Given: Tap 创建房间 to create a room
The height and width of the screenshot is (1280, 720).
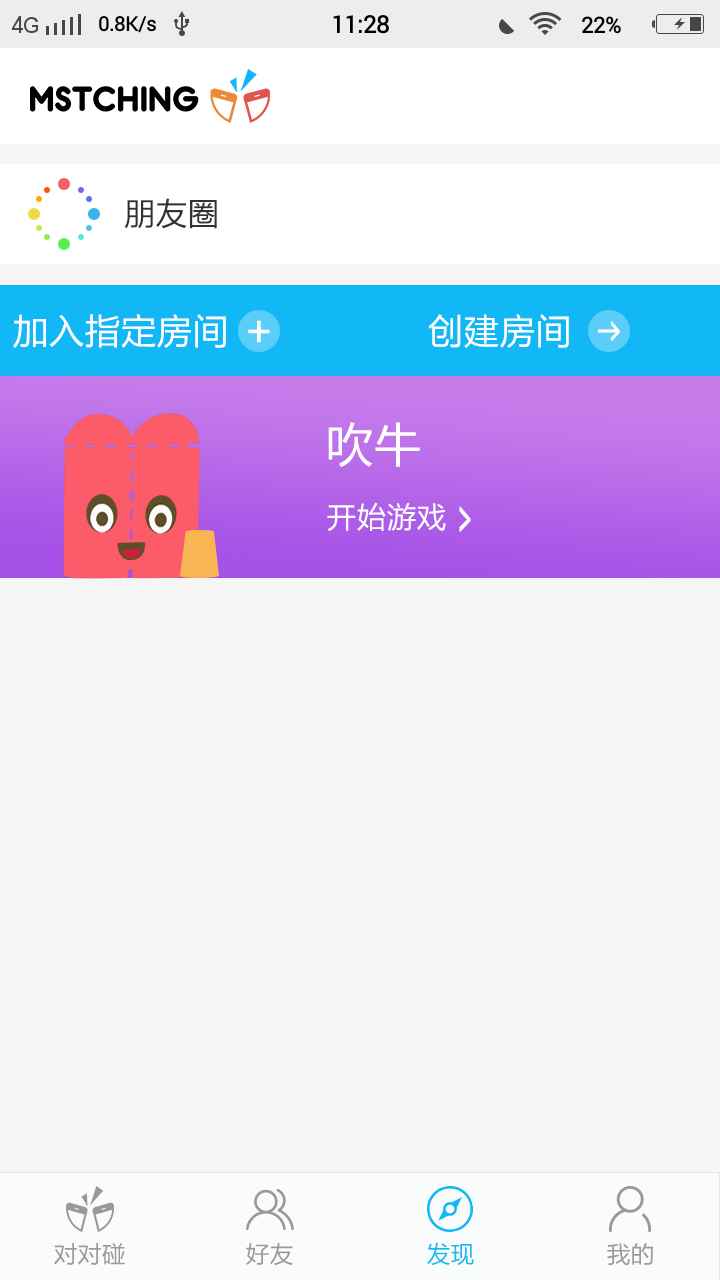Looking at the screenshot, I should [528, 331].
